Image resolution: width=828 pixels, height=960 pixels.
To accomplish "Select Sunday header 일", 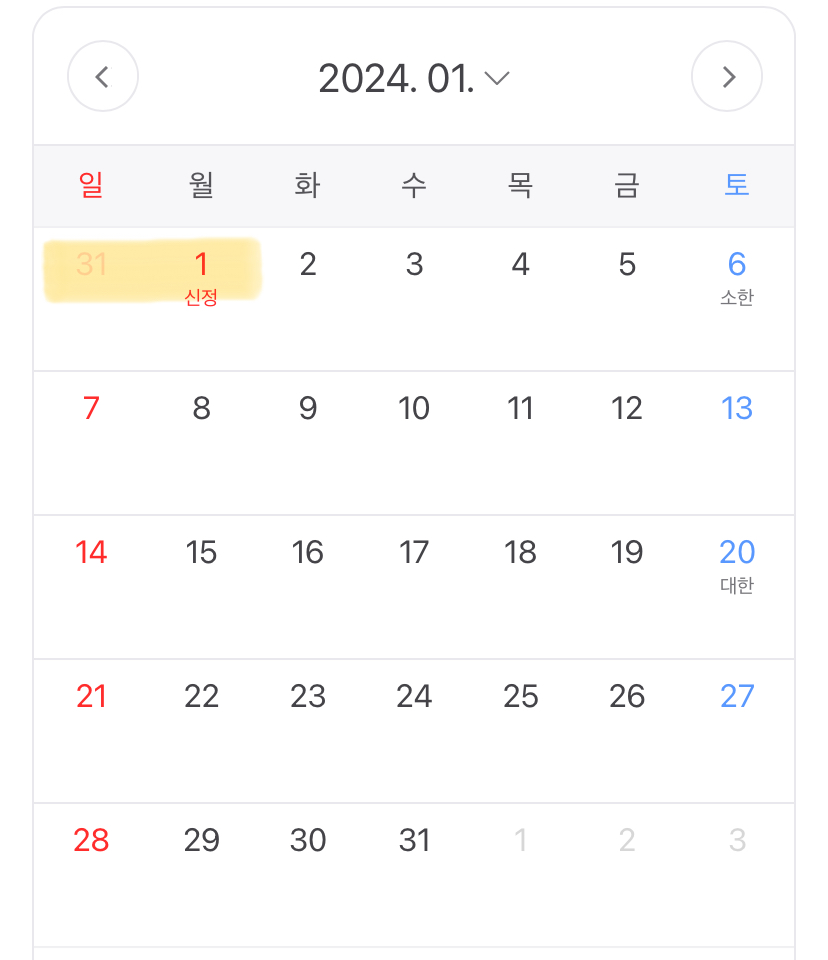I will (91, 186).
